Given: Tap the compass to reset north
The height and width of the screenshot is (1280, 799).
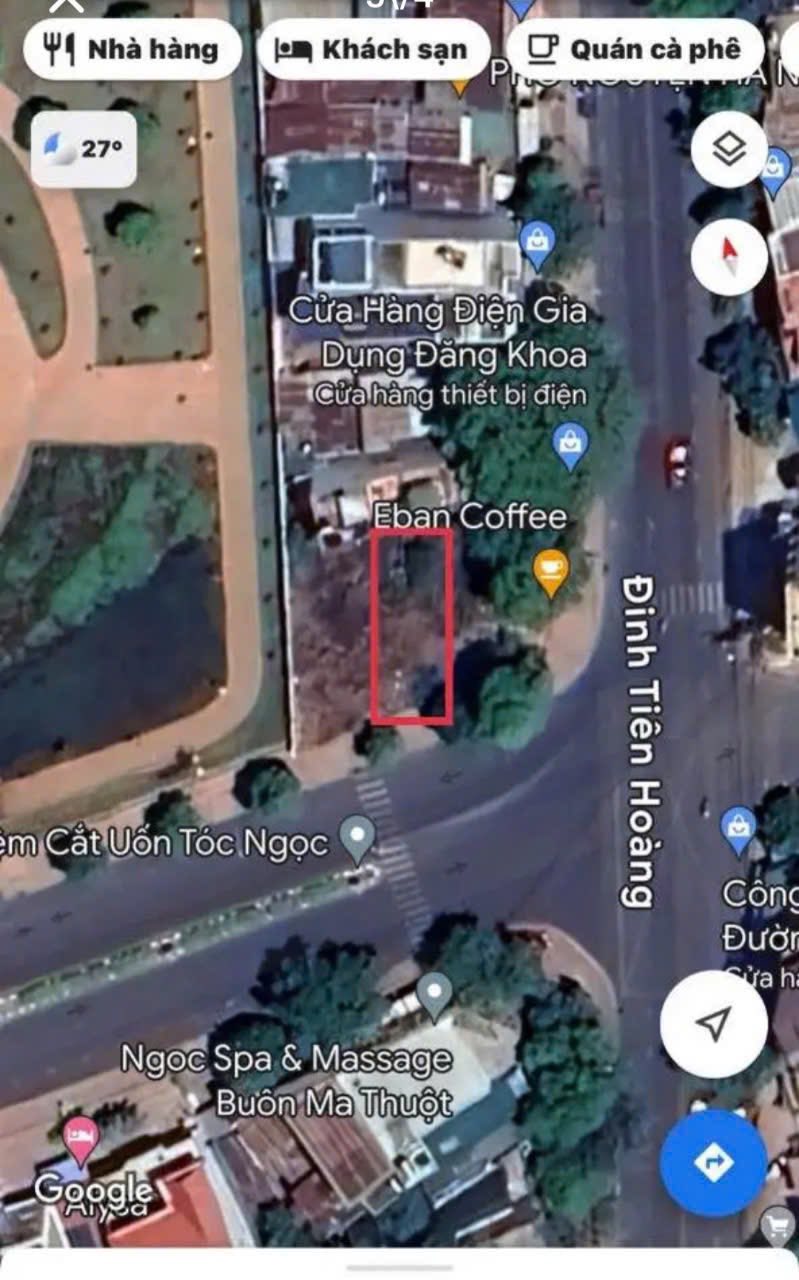Looking at the screenshot, I should pos(729,257).
